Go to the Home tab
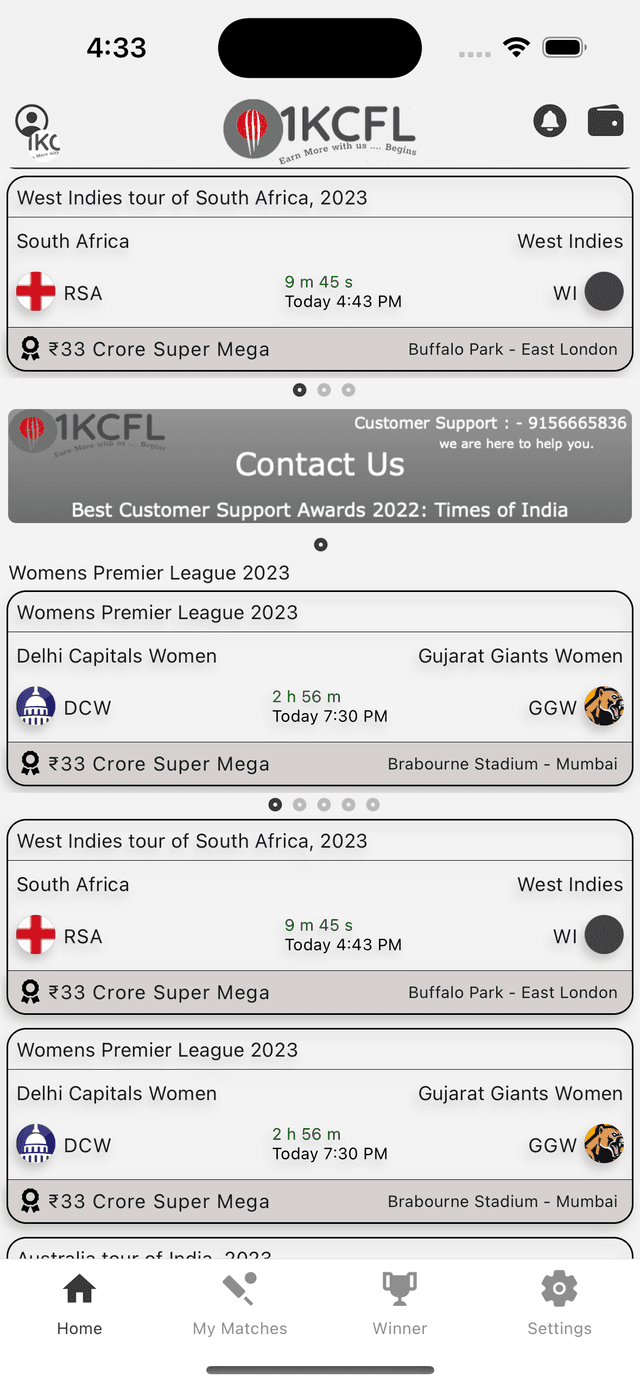Screen dimensions: 640x1387 click(x=79, y=1304)
